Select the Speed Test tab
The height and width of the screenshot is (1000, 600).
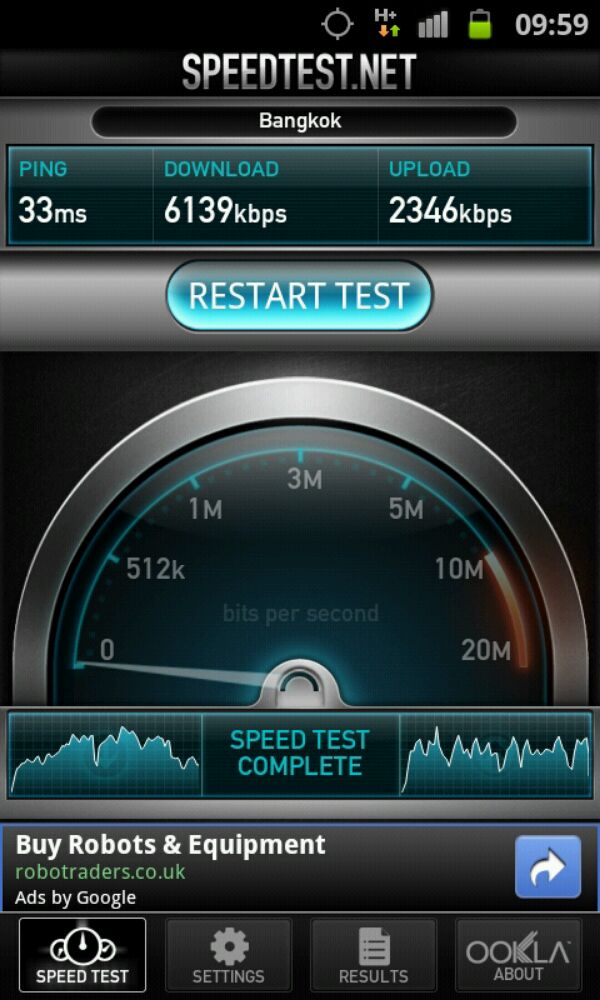coord(82,955)
